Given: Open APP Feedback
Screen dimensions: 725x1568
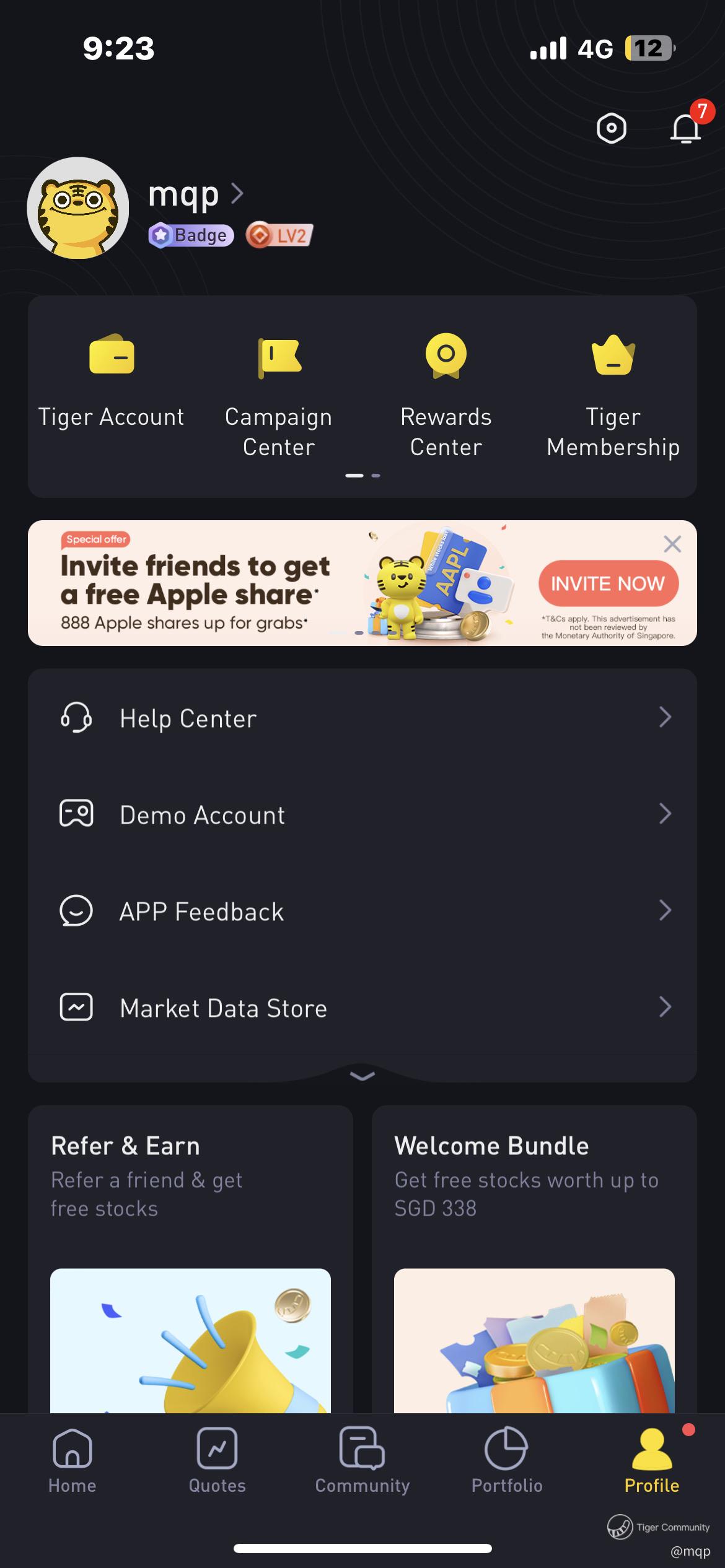Looking at the screenshot, I should pyautogui.click(x=362, y=911).
